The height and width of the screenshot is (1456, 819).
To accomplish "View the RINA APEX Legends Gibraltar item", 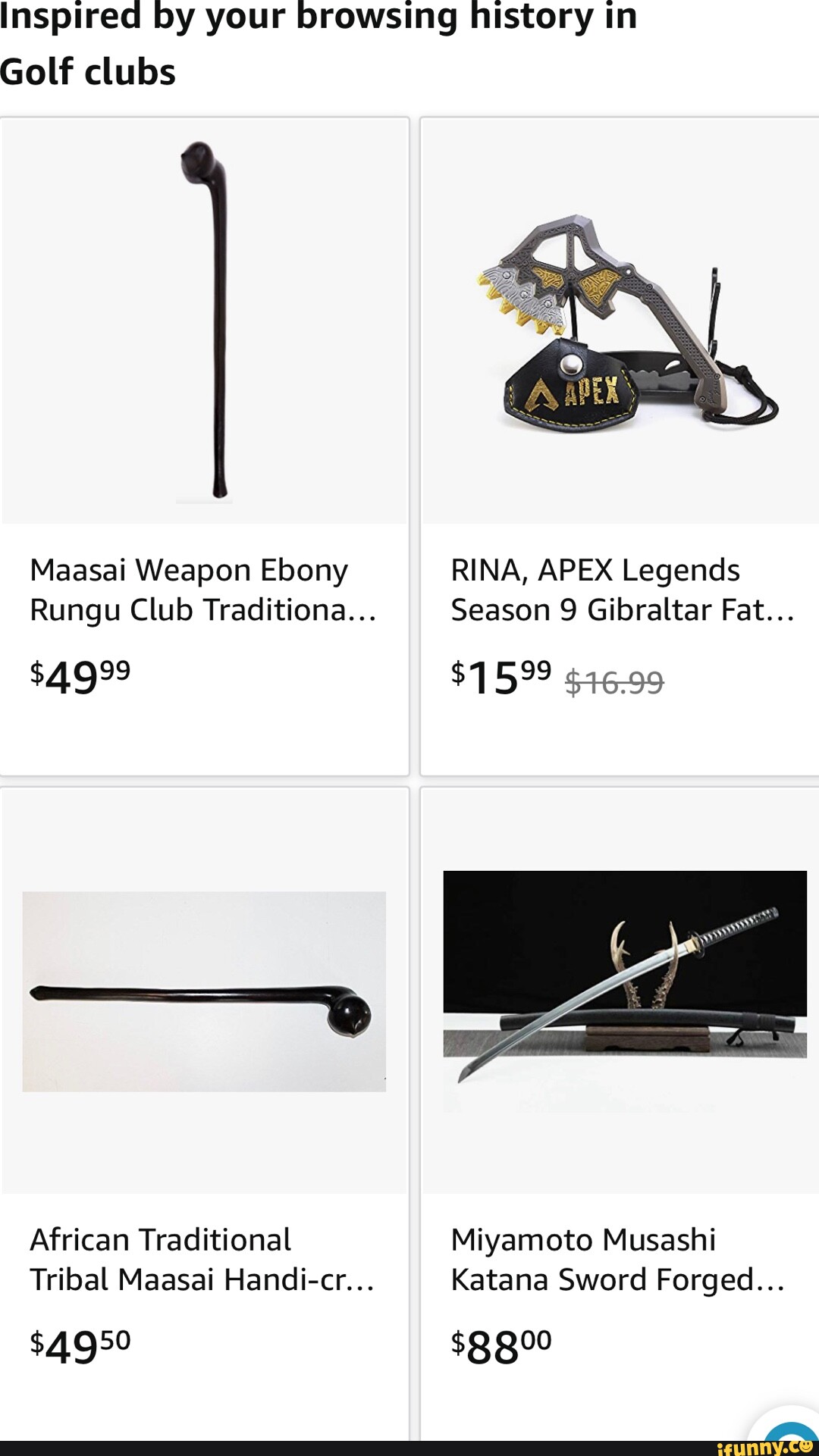I will click(x=622, y=590).
